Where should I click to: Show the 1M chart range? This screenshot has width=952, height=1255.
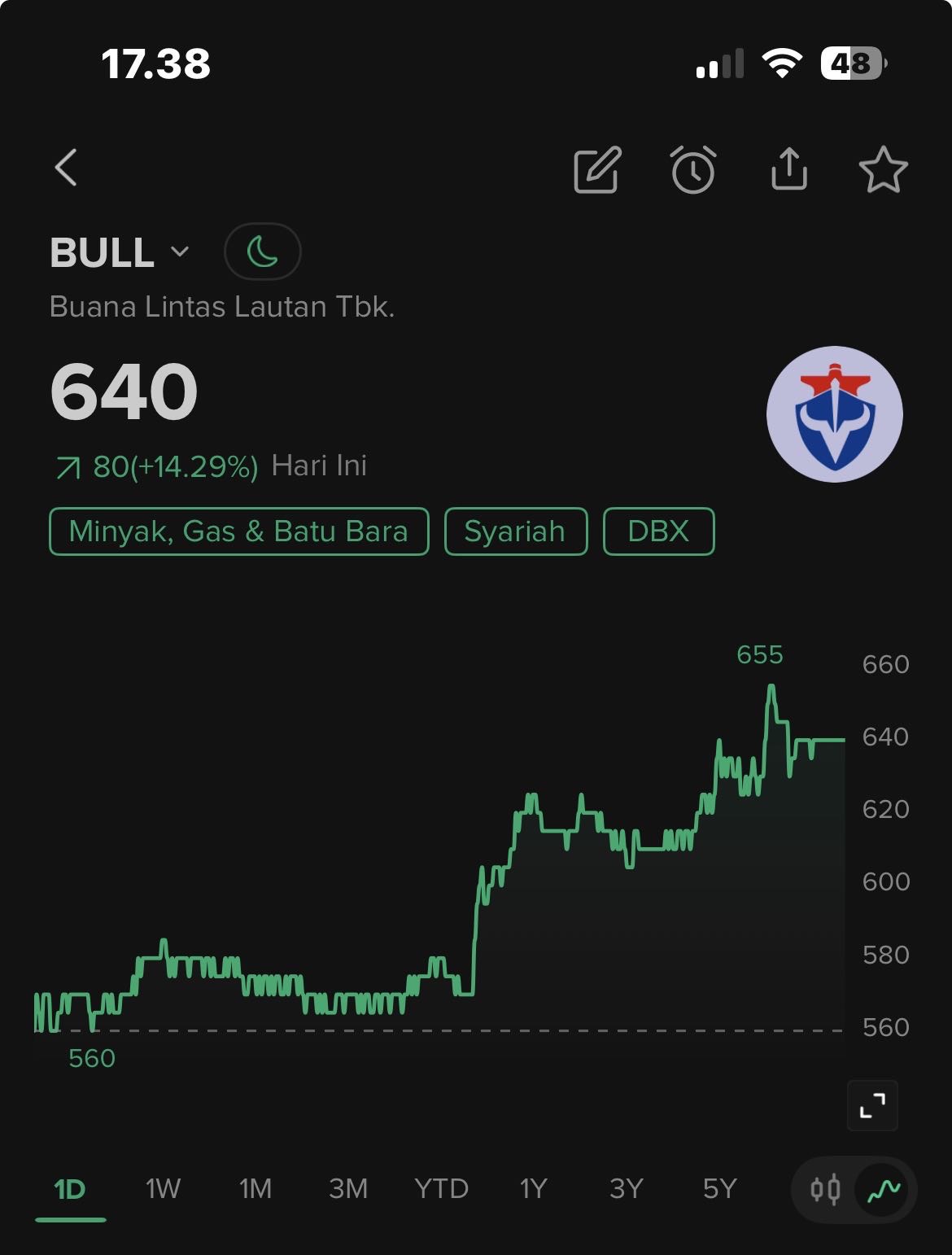click(x=255, y=1189)
